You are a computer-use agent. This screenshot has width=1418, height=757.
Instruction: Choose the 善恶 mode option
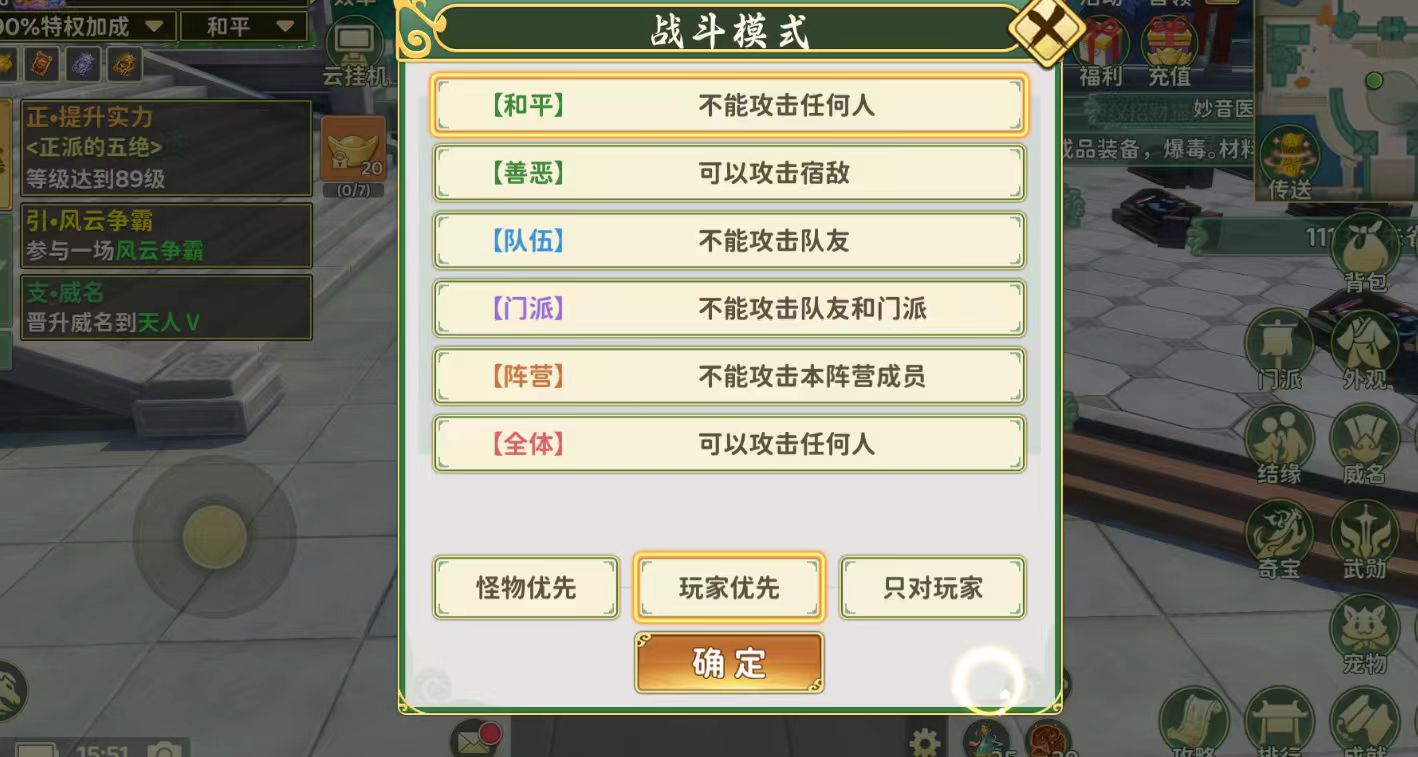729,173
